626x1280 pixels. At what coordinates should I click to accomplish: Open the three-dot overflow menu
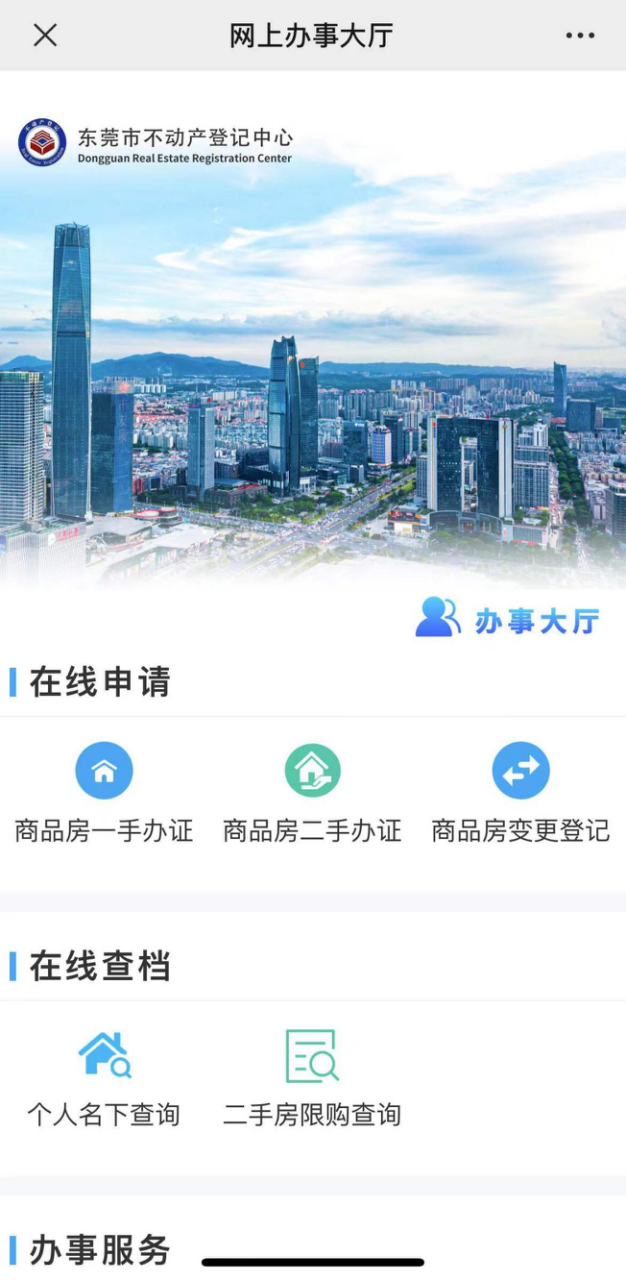pos(580,35)
